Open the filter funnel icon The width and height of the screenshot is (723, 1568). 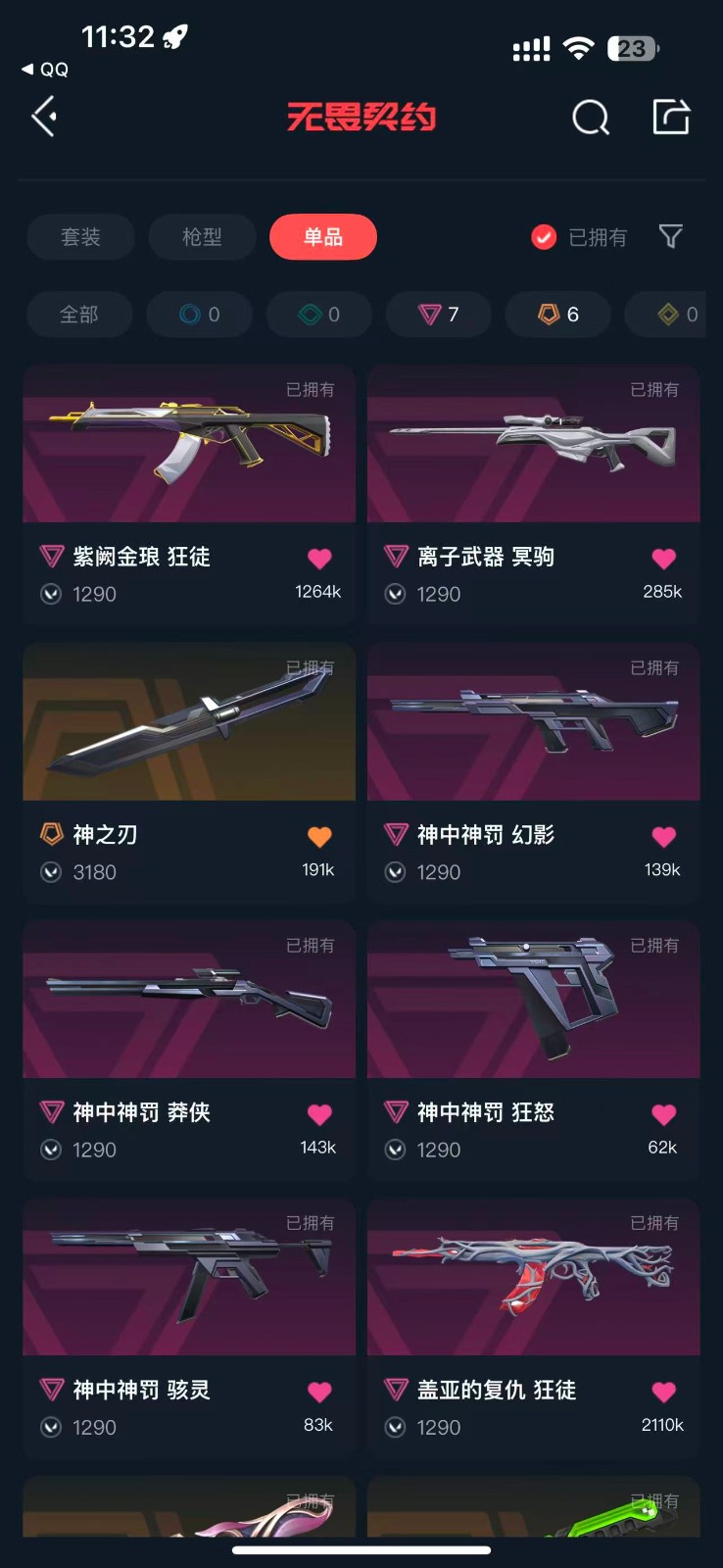[x=671, y=236]
